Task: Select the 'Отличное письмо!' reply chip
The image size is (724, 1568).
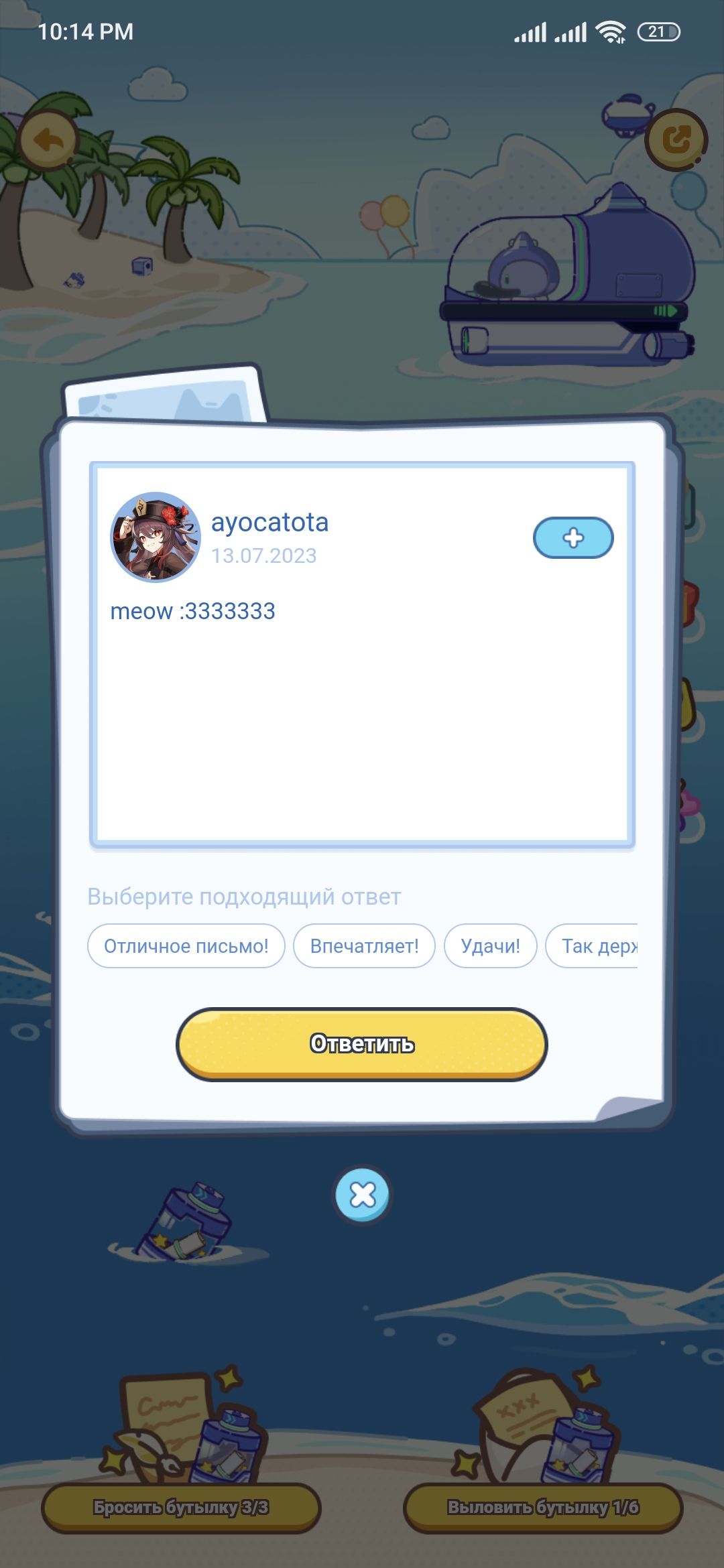Action: pos(186,945)
